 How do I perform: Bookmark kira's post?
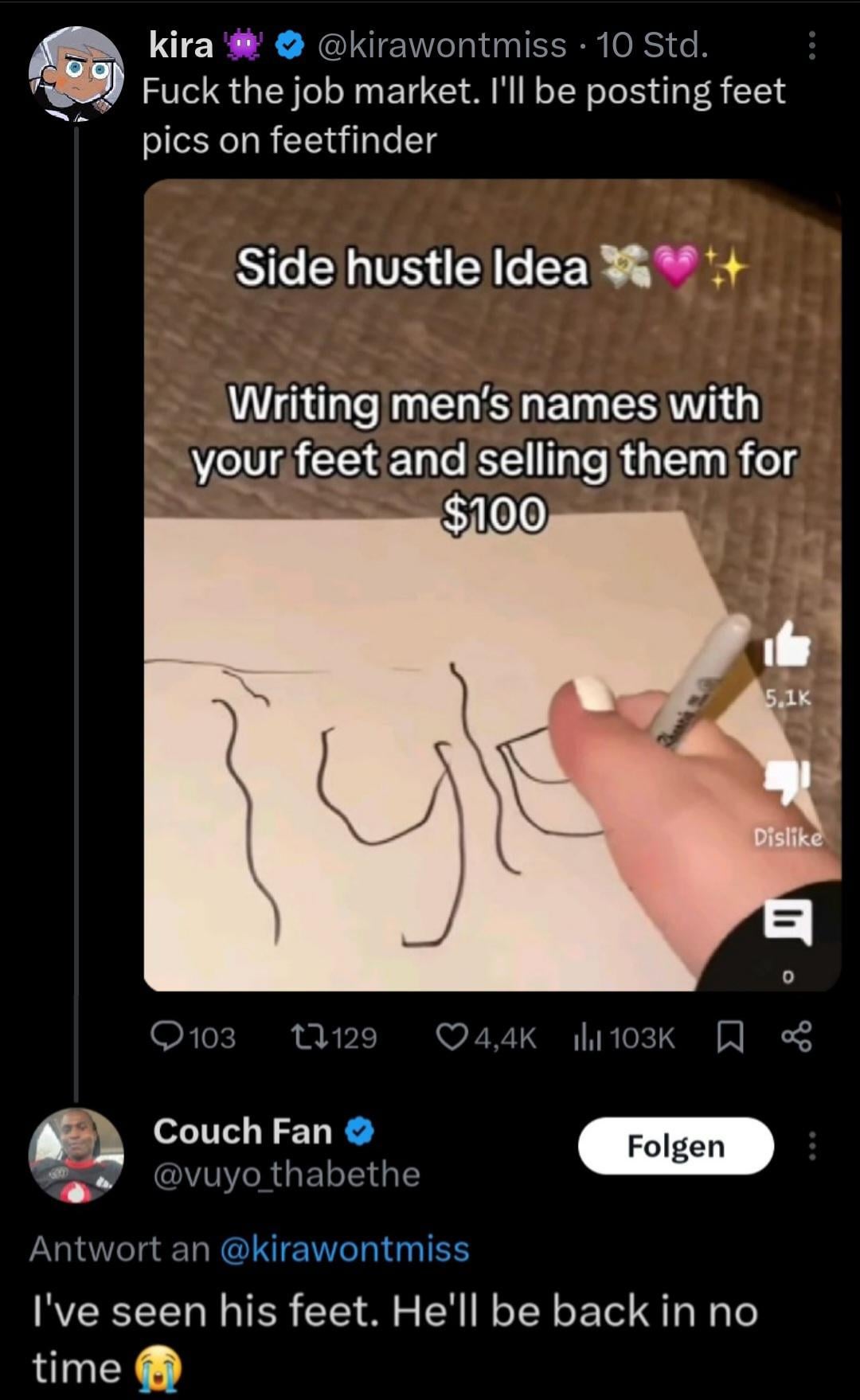[x=730, y=1037]
